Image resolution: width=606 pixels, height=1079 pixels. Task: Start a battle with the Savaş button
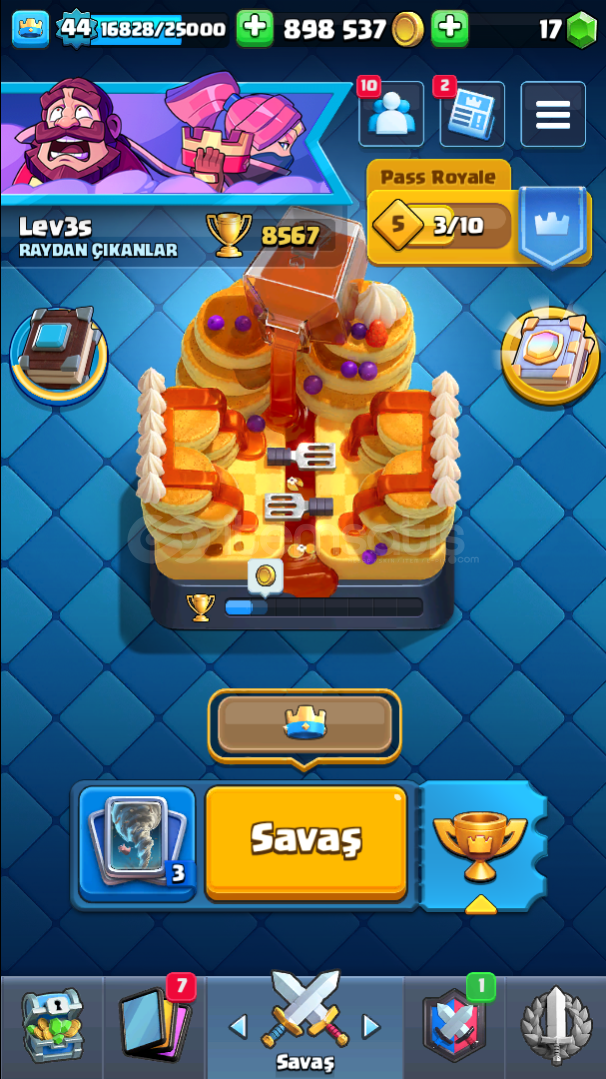(306, 842)
